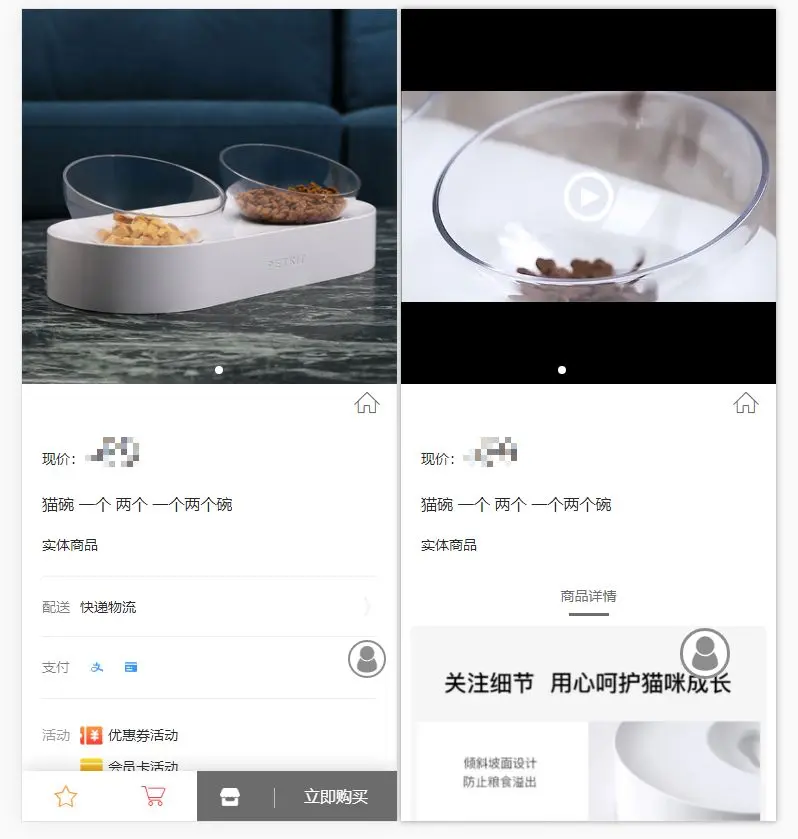Visit the store via the shop icon

230,797
